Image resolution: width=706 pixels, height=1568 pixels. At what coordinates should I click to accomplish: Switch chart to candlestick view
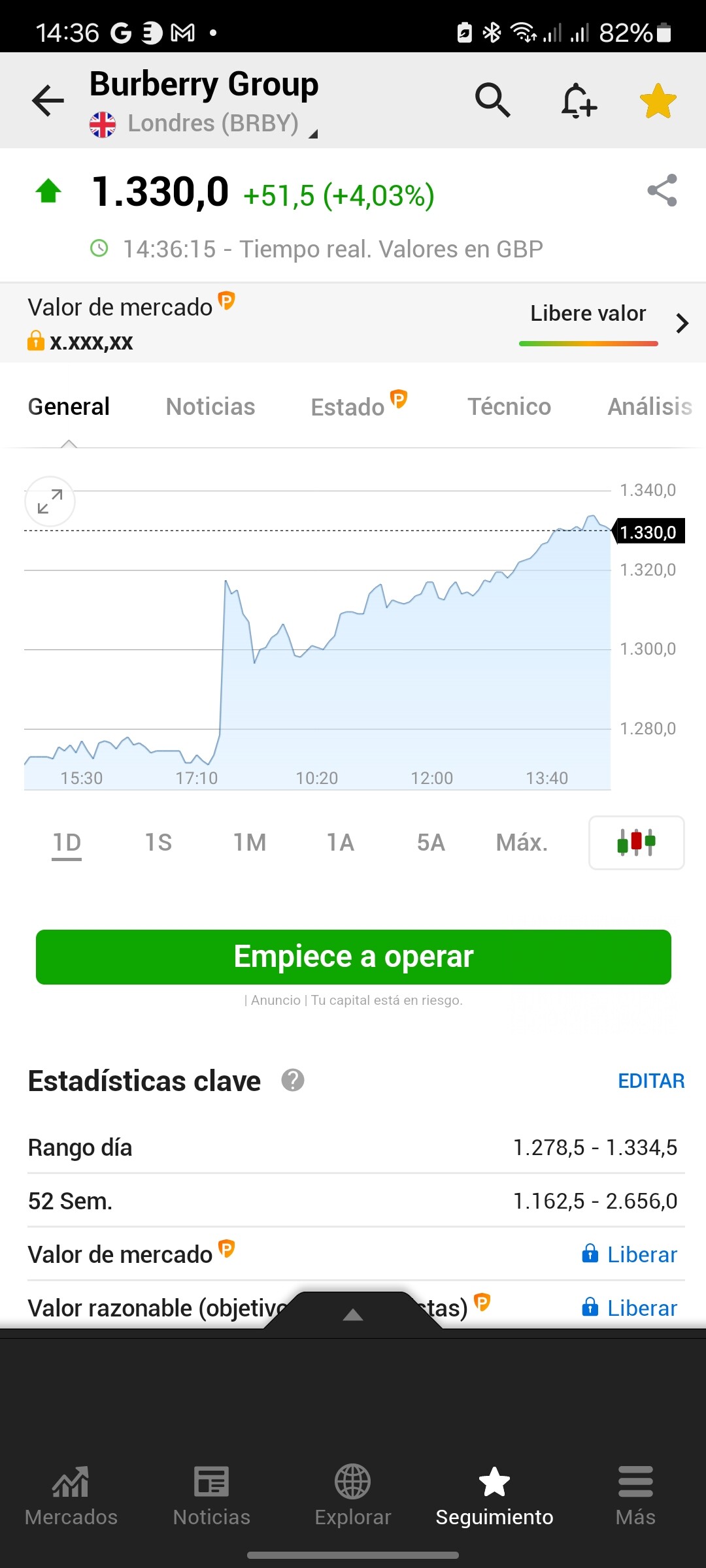click(637, 843)
